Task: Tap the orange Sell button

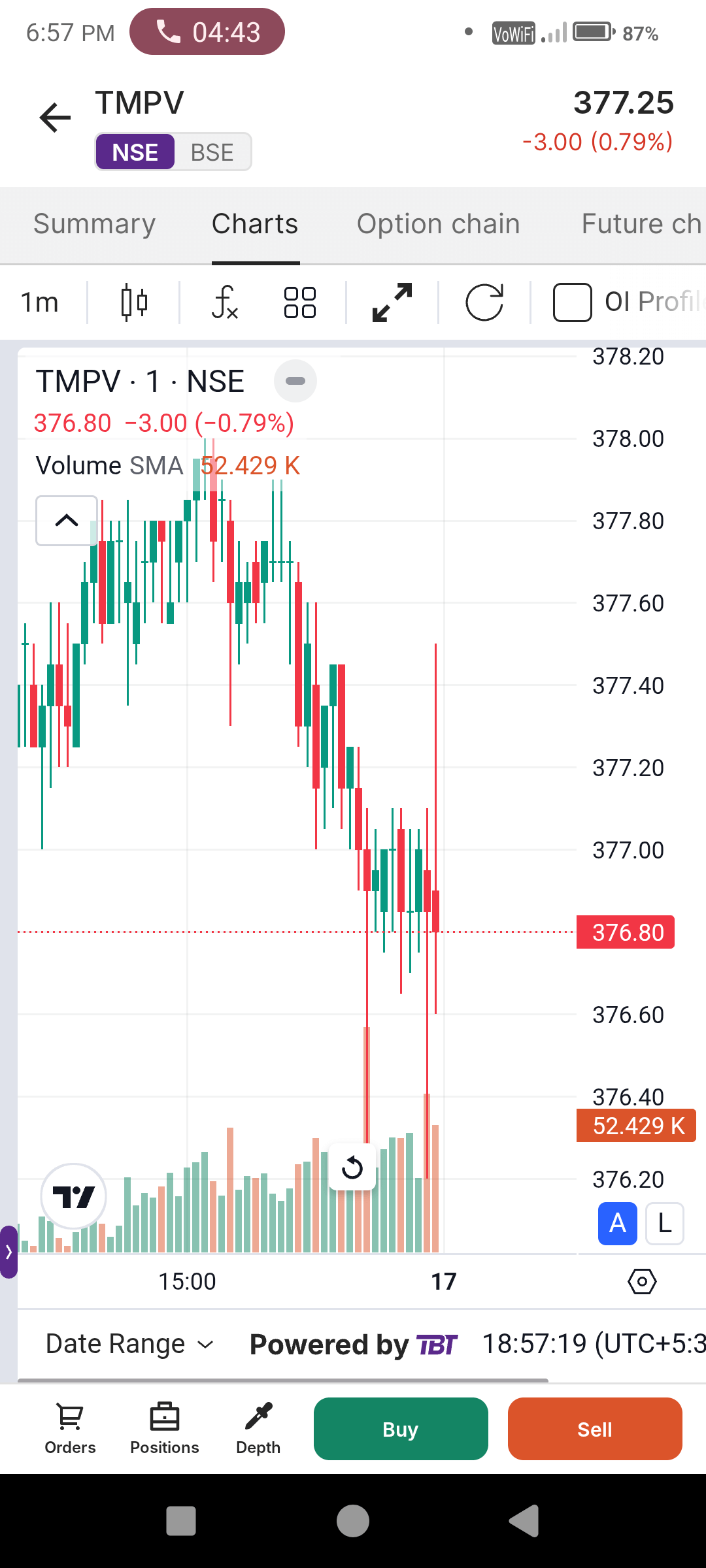Action: (x=595, y=1429)
